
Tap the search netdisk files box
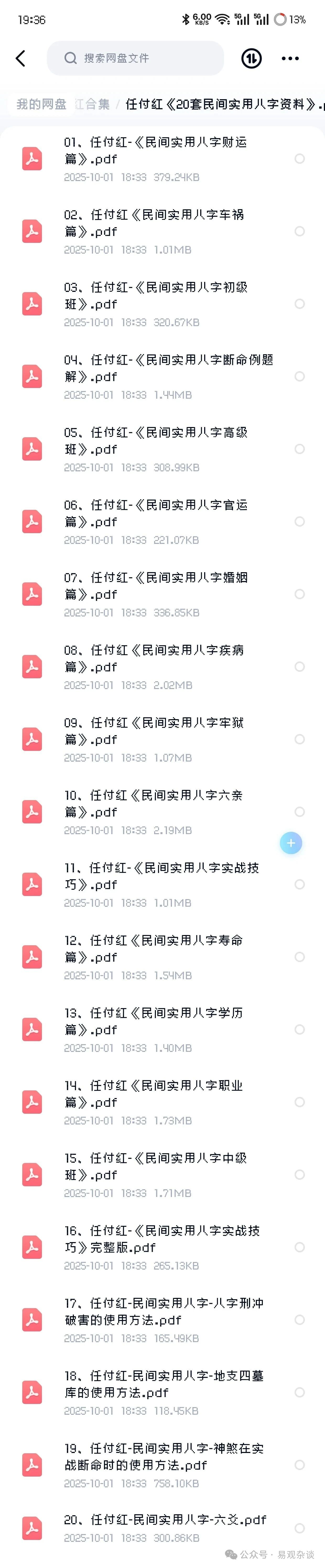(x=135, y=58)
